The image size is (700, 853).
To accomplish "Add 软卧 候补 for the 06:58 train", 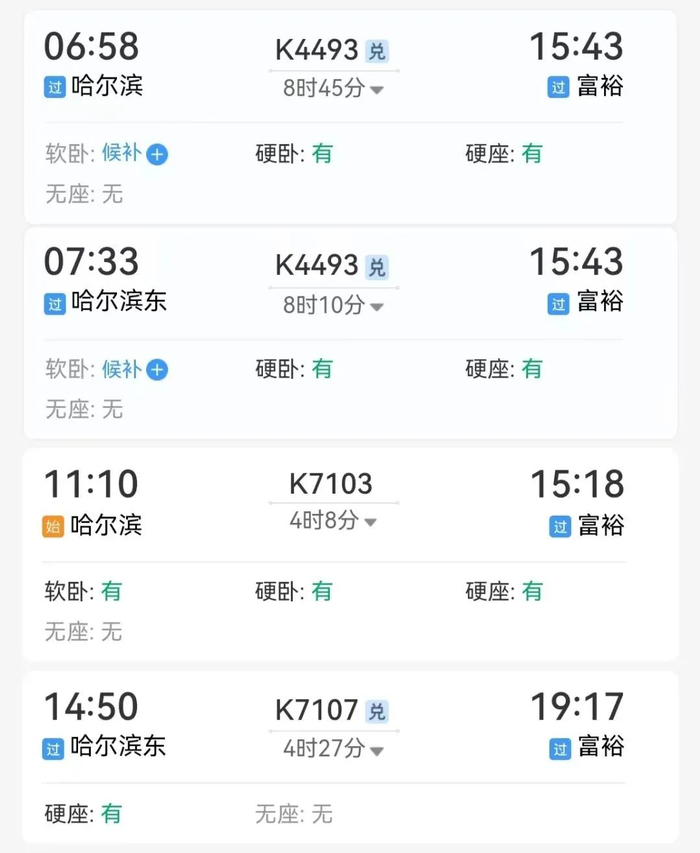I will tap(157, 154).
